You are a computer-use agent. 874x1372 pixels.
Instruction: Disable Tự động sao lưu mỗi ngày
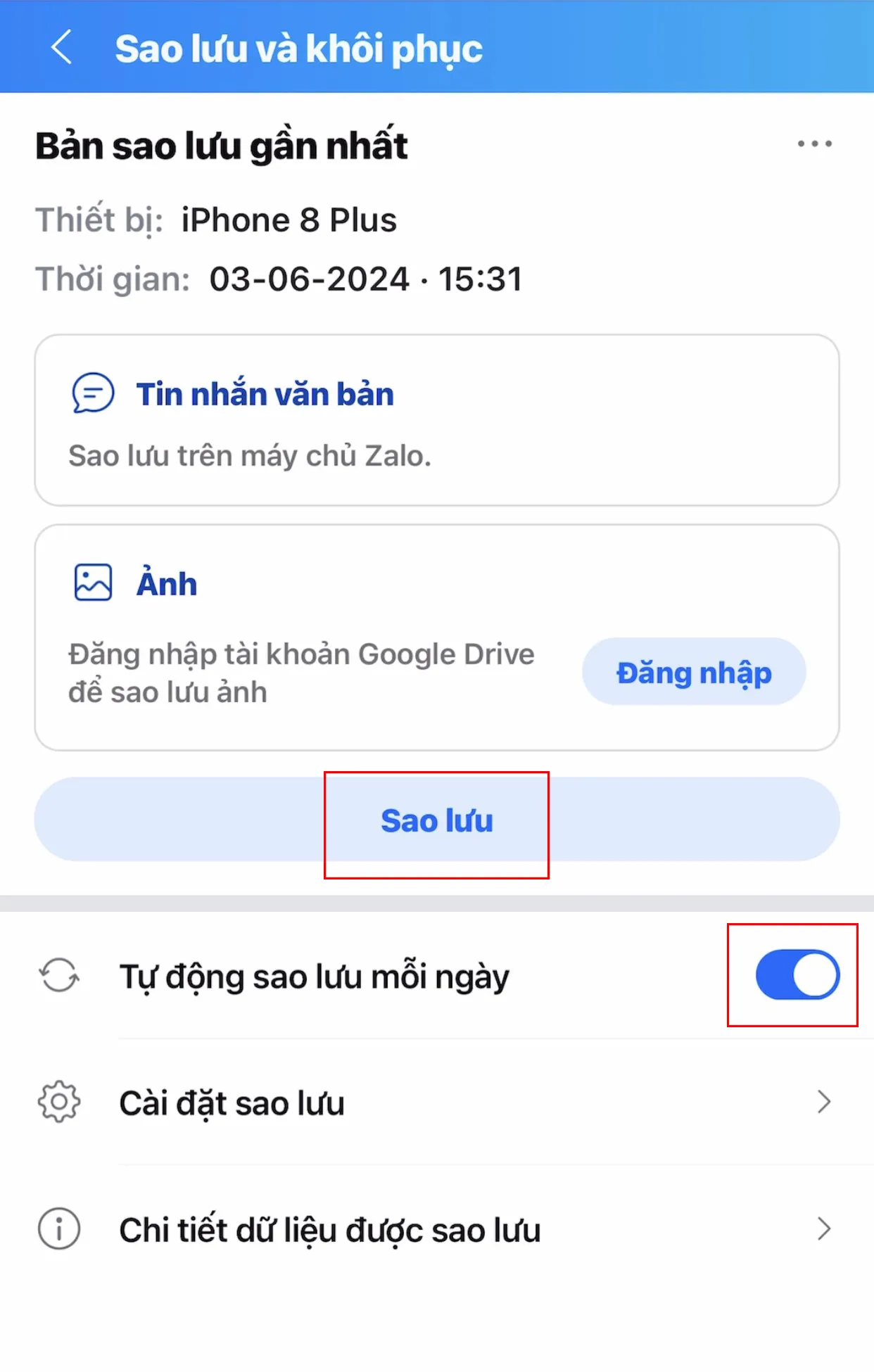pyautogui.click(x=797, y=975)
